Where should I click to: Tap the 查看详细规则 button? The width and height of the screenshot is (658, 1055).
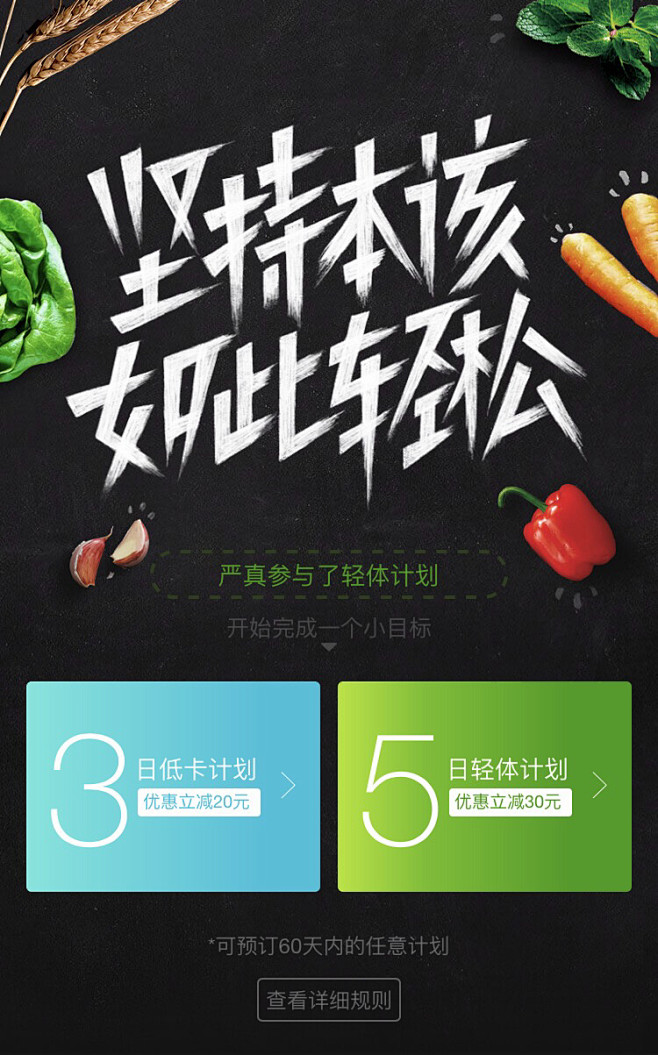pos(329,1000)
